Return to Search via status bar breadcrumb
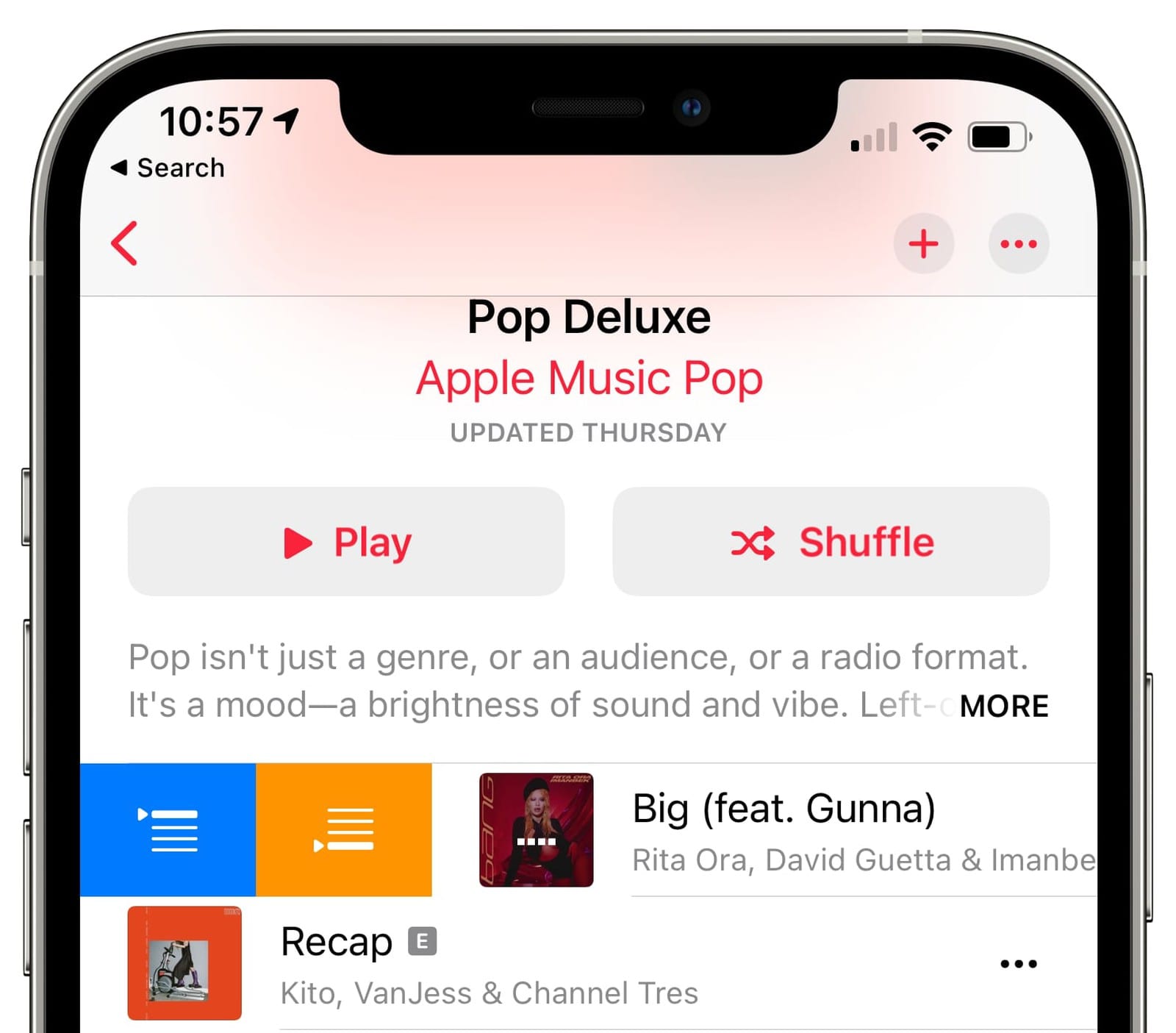The image size is (1176, 1033). coord(168,168)
